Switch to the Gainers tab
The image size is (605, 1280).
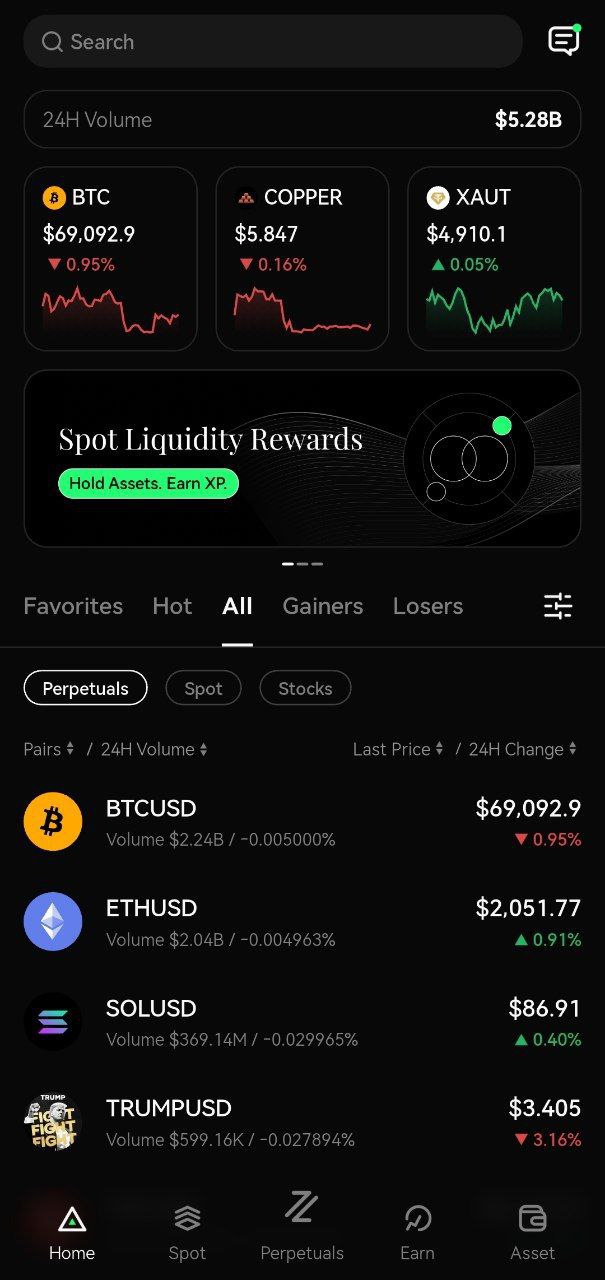tap(323, 606)
